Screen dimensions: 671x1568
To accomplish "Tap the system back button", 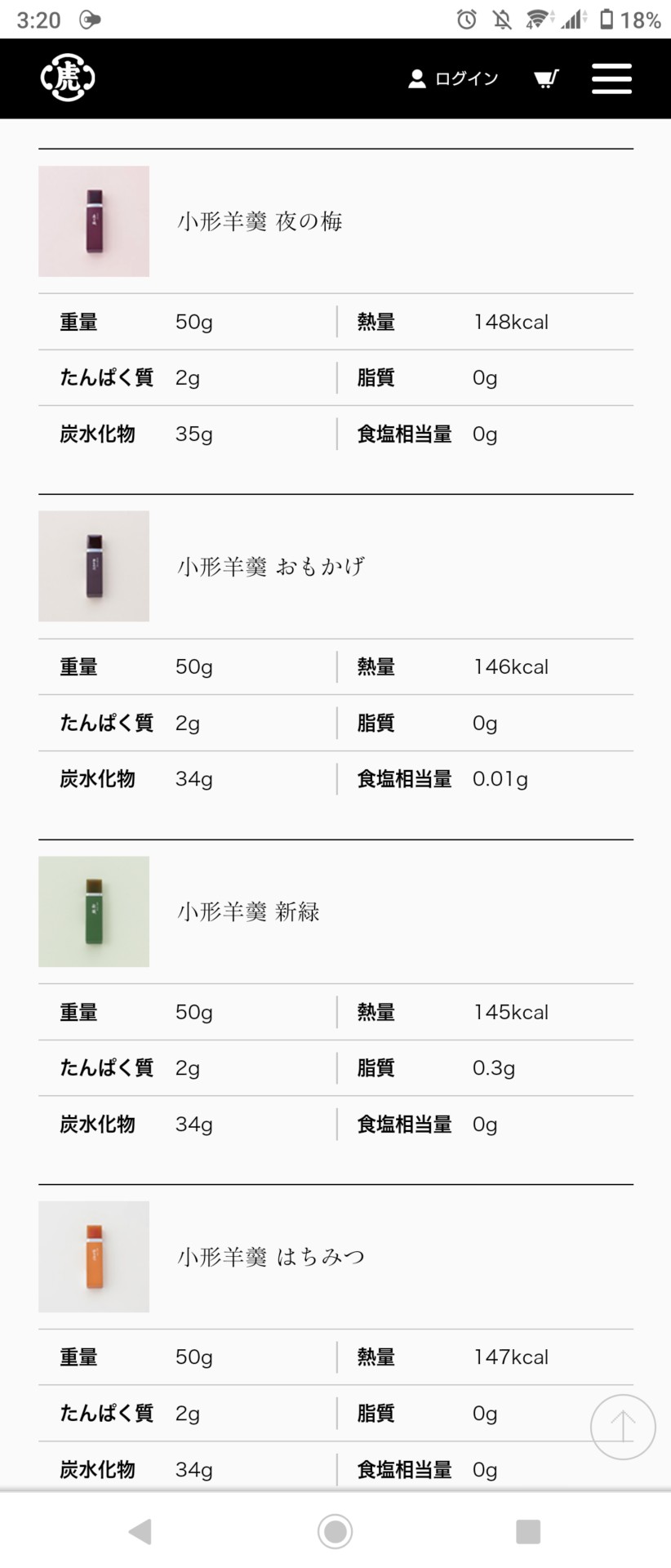I will click(x=140, y=1531).
